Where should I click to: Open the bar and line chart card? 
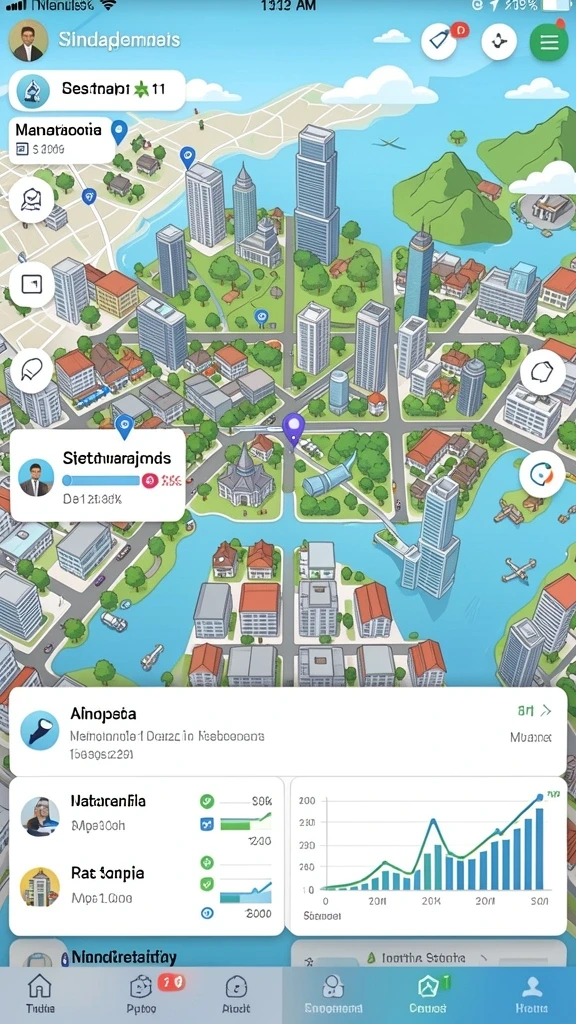(x=428, y=856)
